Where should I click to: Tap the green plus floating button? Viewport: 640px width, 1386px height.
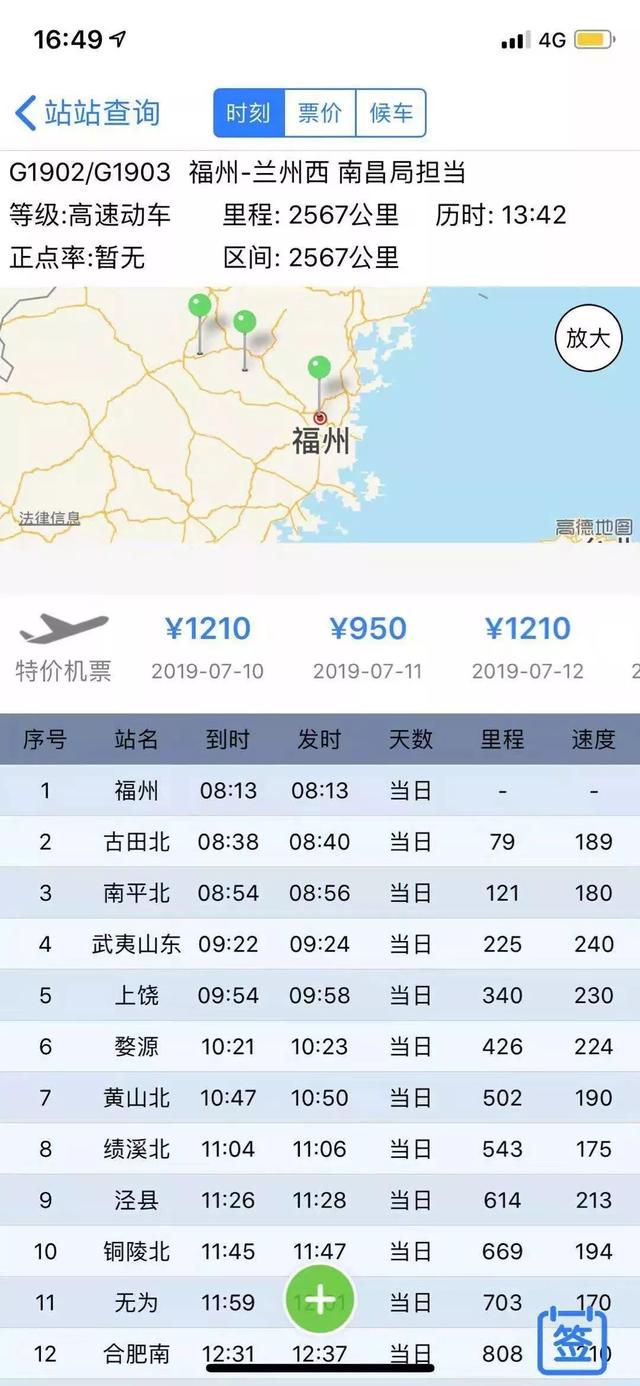tap(320, 1300)
